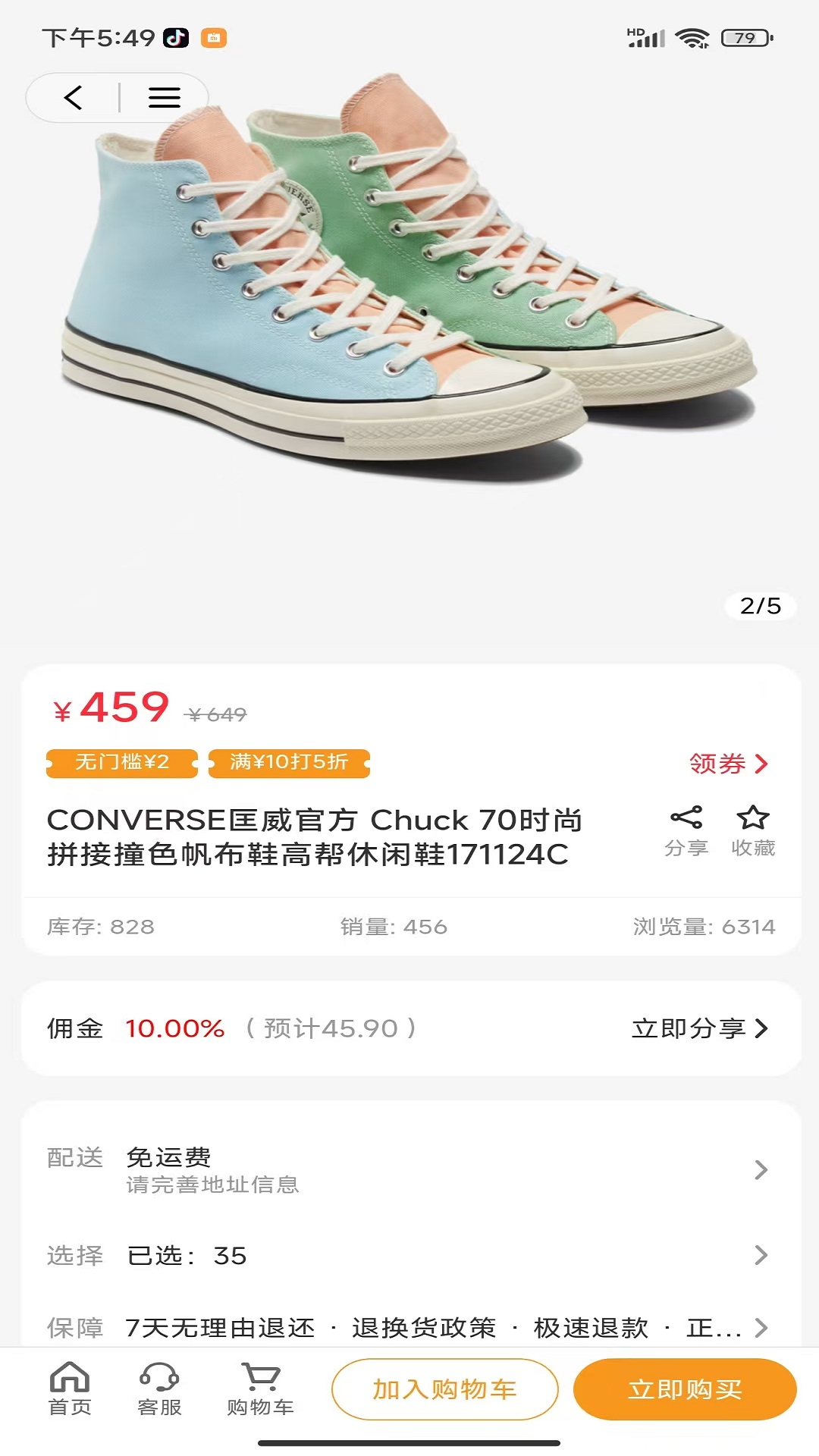Select the 无门槛¥2 coupon tag
The width and height of the screenshot is (819, 1456).
click(x=122, y=763)
